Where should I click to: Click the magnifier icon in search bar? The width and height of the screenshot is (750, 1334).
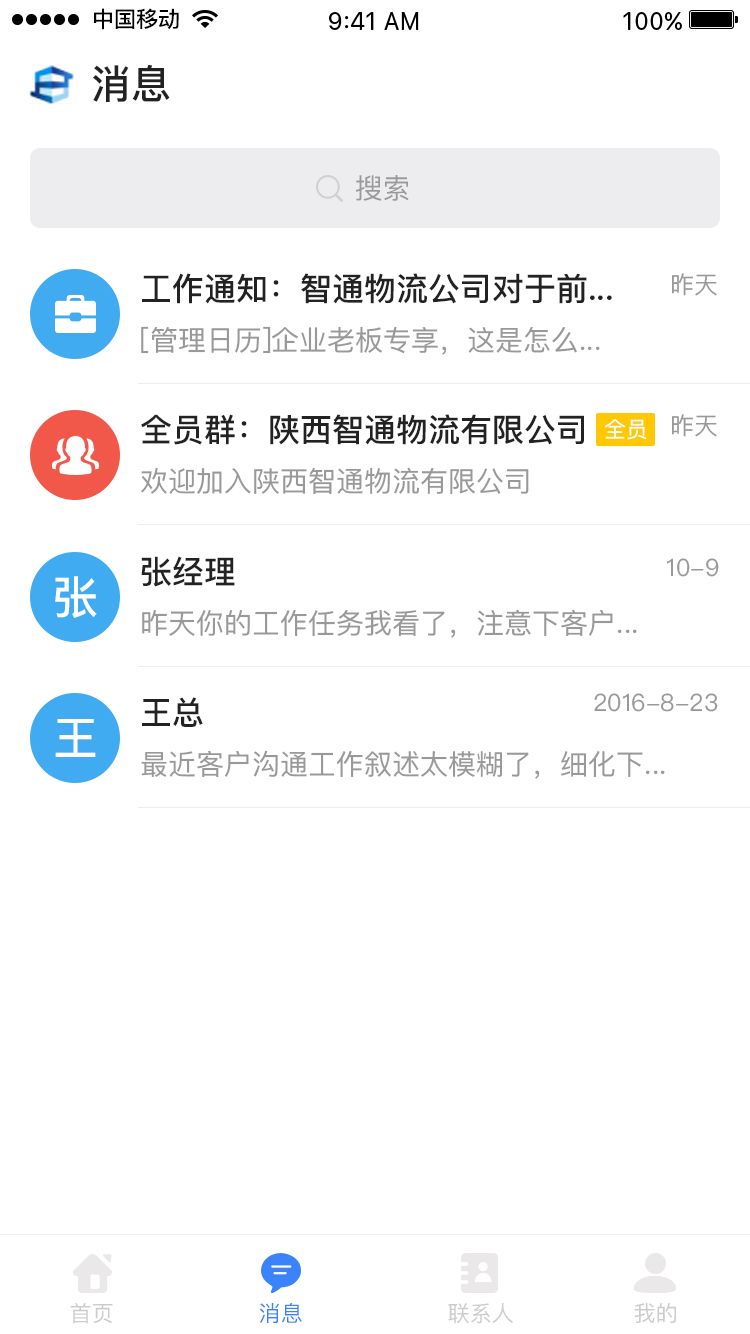coord(328,188)
